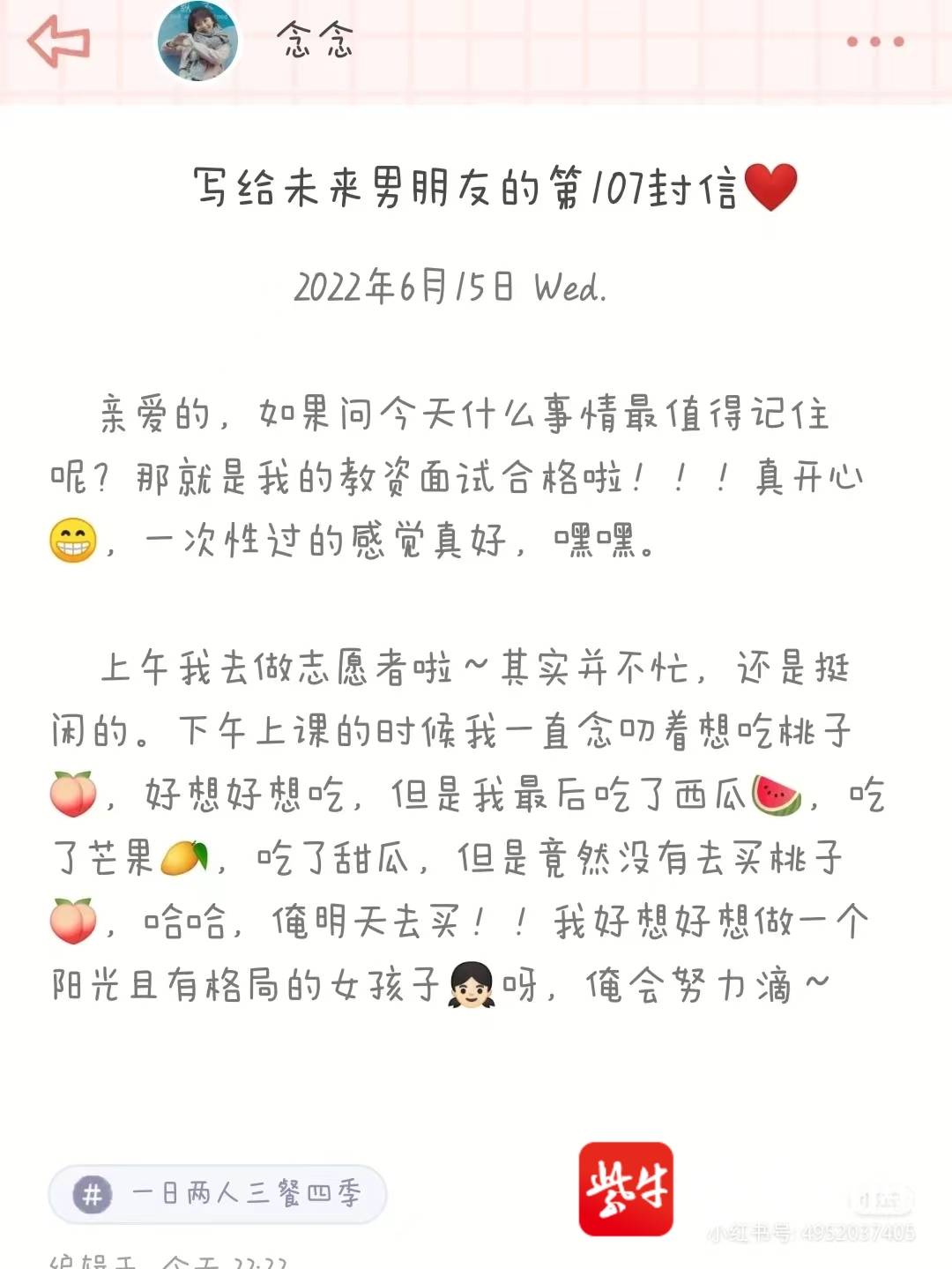Open the three-dot overflow menu
952x1269 pixels.
point(874,41)
